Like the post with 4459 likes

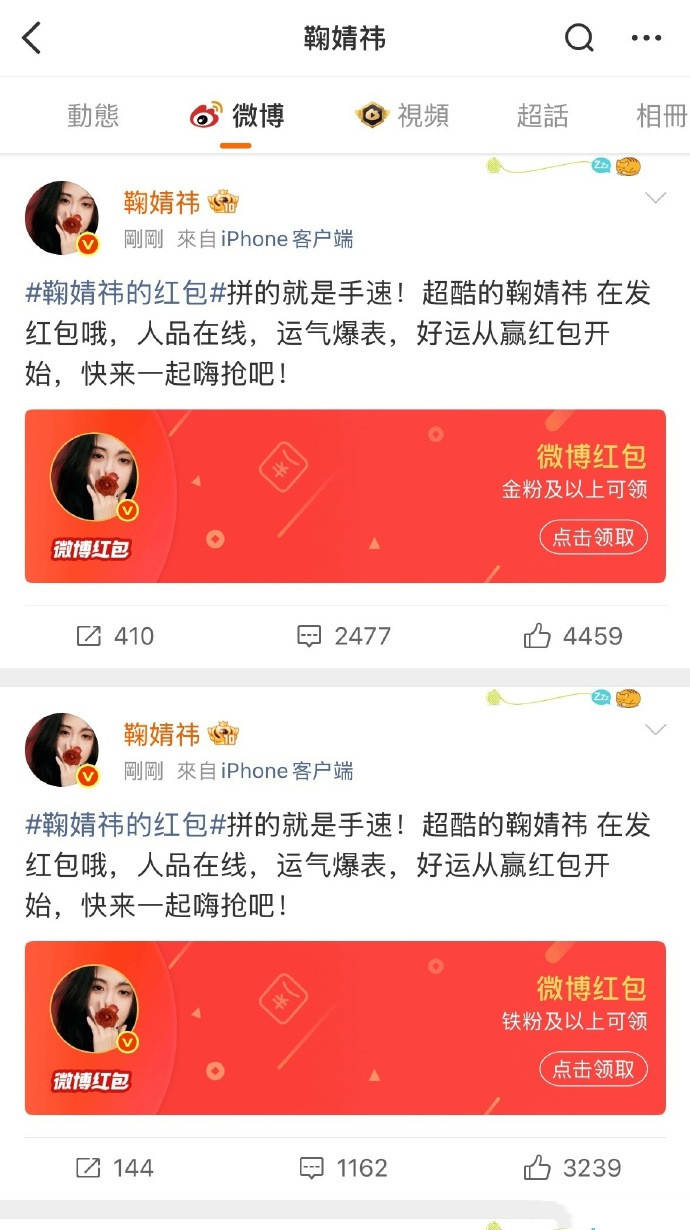tap(573, 636)
